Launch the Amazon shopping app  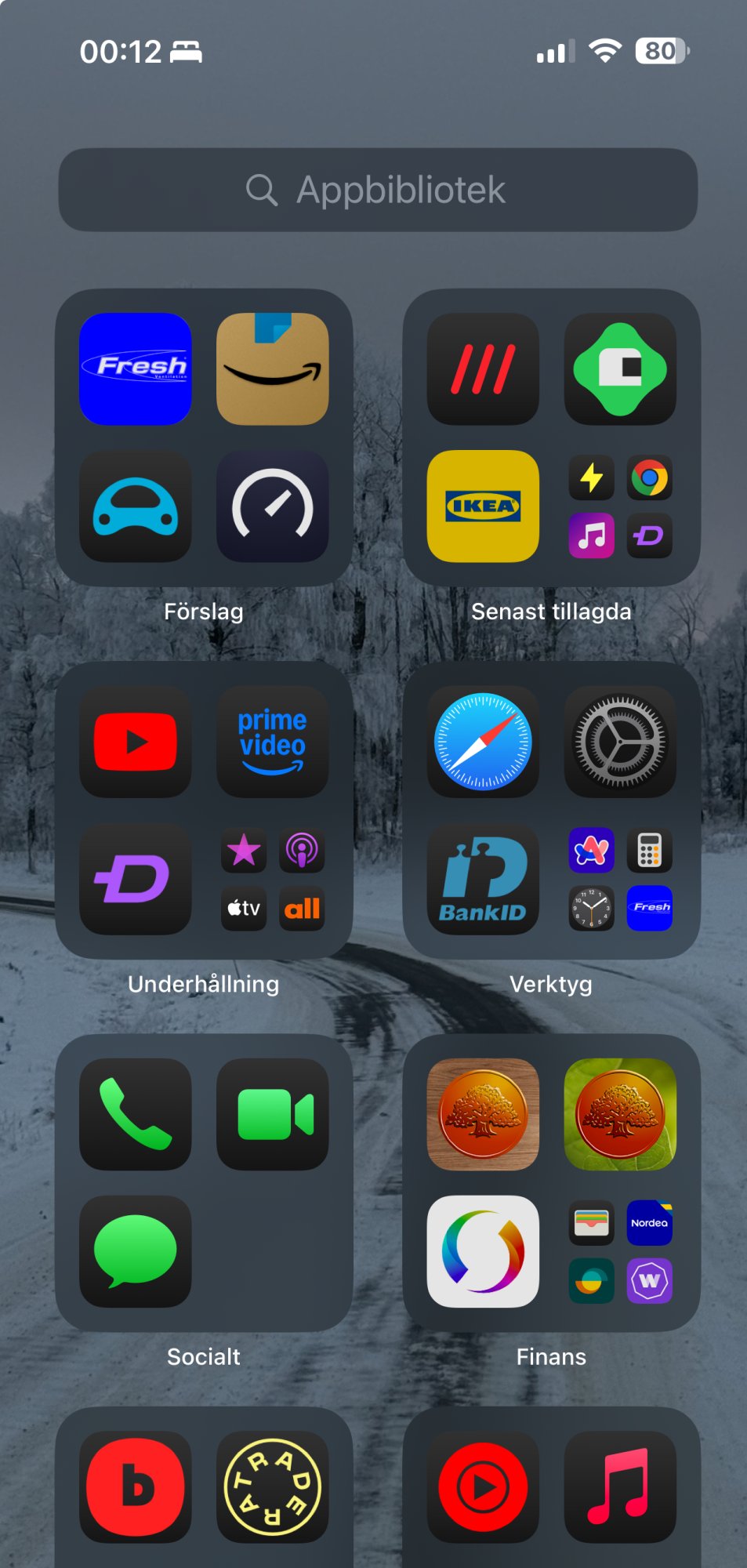(x=273, y=369)
